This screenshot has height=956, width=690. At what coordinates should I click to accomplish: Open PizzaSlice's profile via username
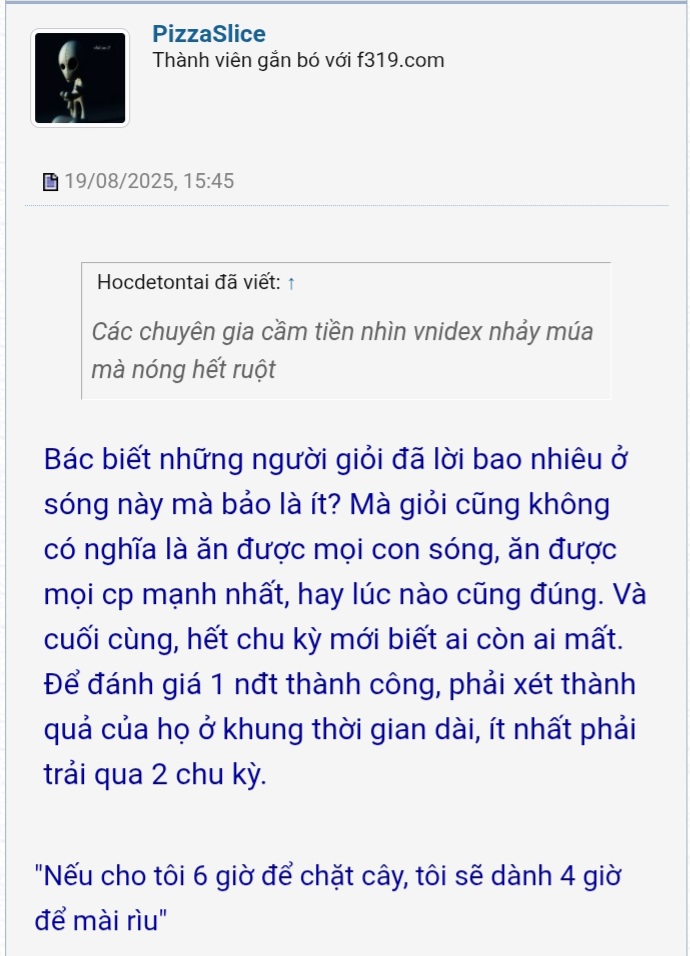click(209, 34)
